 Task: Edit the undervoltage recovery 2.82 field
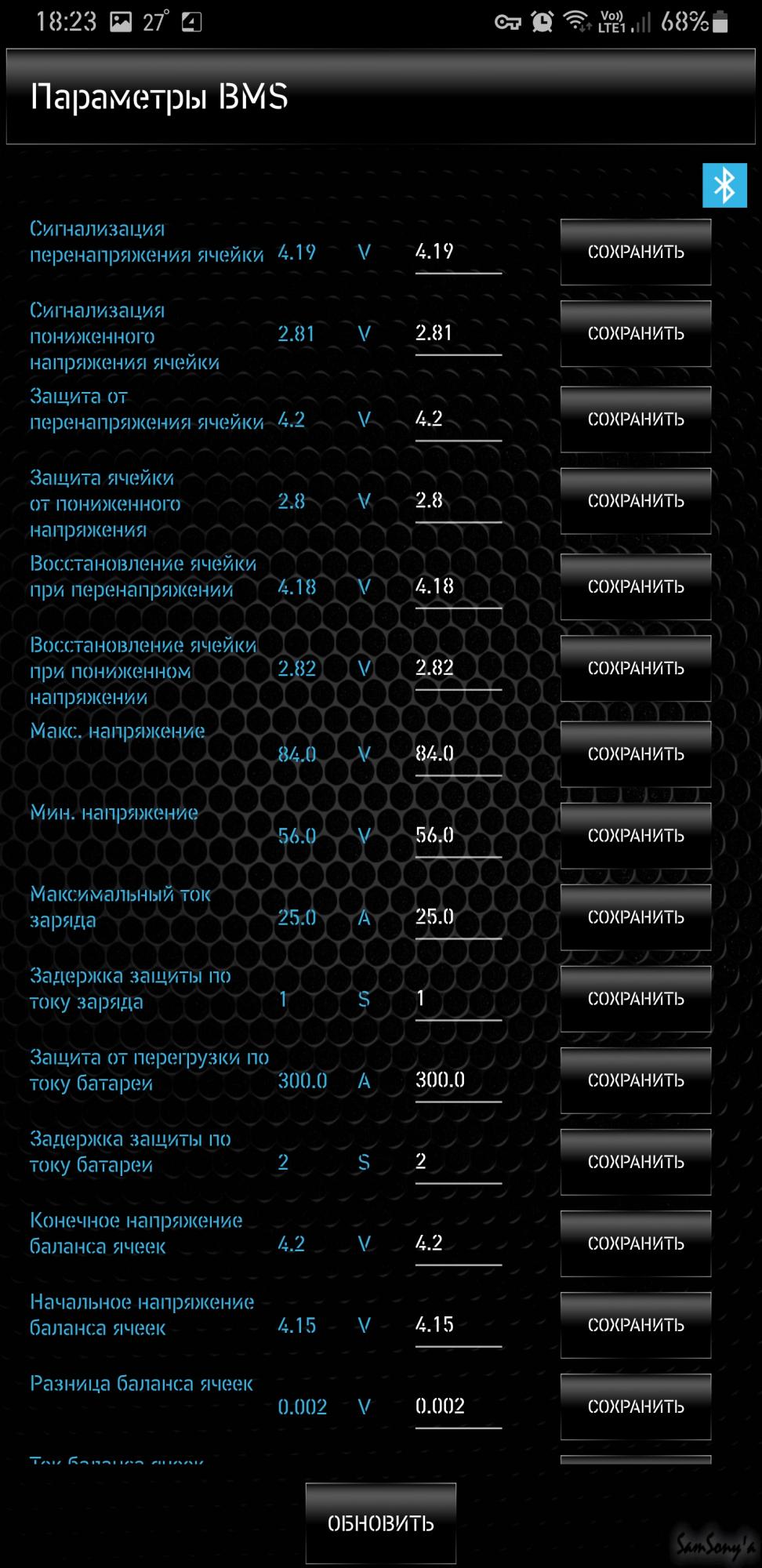pyautogui.click(x=459, y=669)
